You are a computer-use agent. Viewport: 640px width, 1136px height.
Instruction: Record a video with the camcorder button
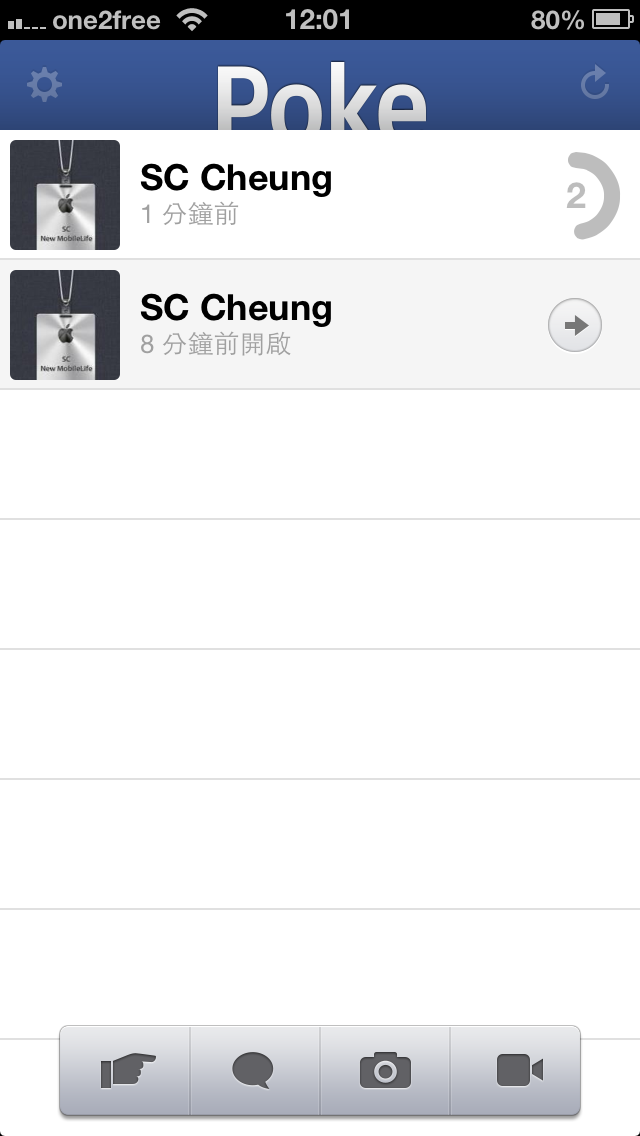[x=518, y=1071]
